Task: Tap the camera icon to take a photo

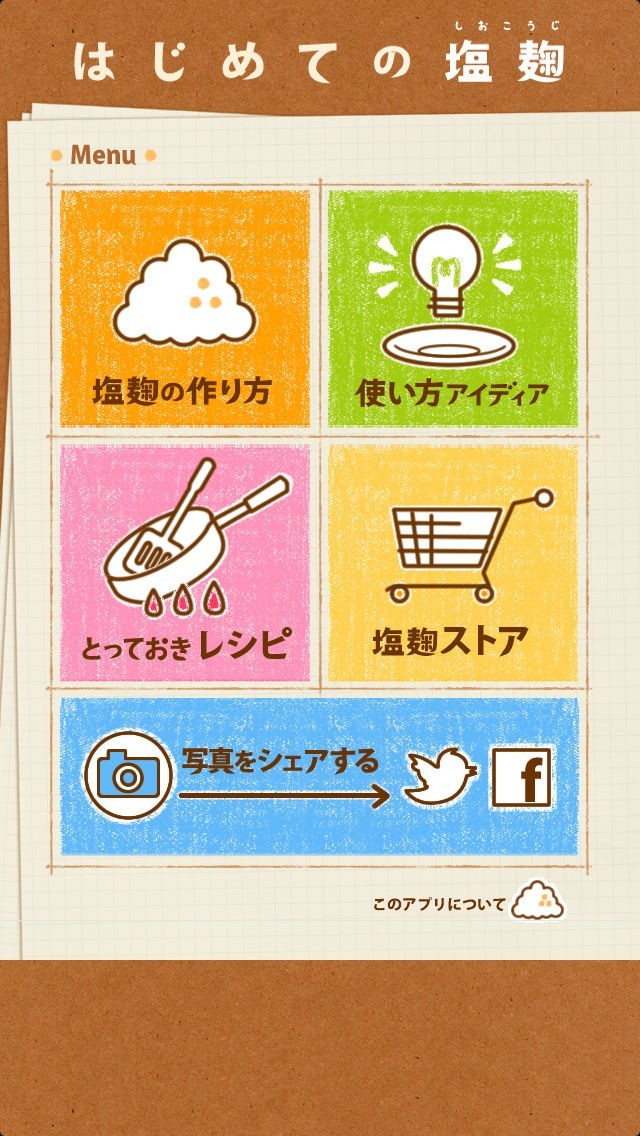Action: pyautogui.click(x=123, y=775)
